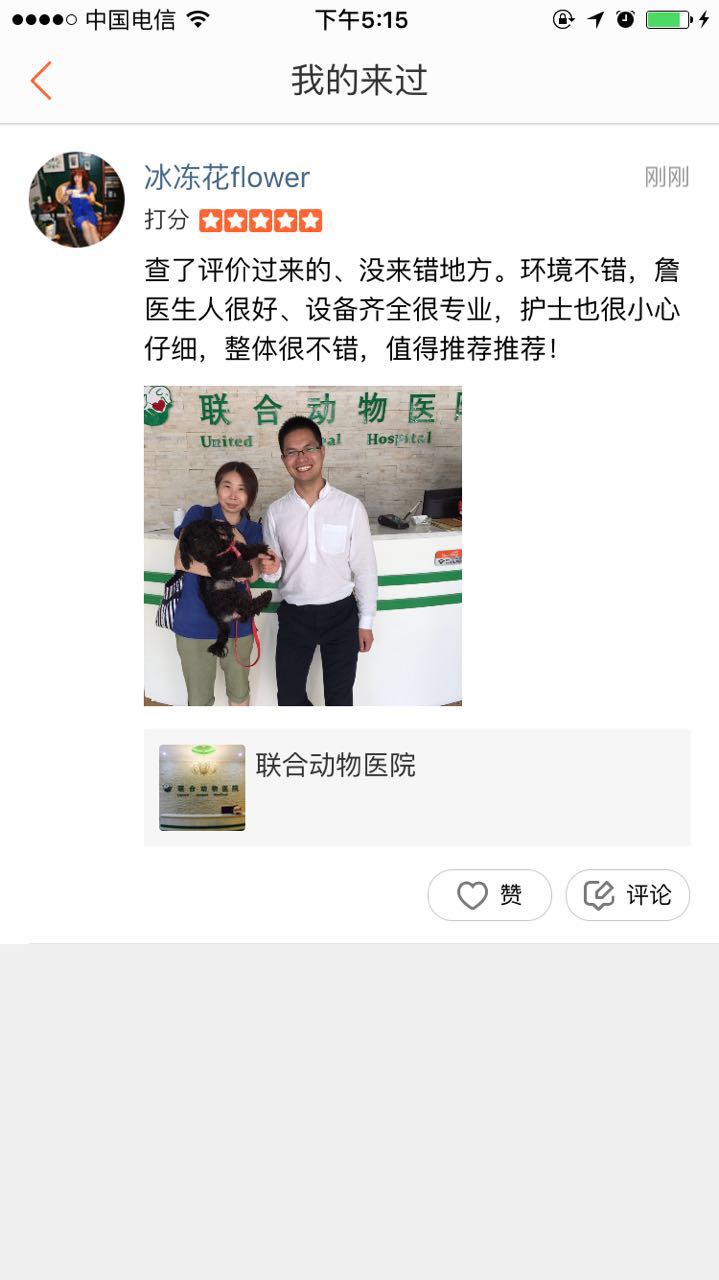Open 冰冻花flower's profile avatar
The height and width of the screenshot is (1280, 719).
pos(77,200)
